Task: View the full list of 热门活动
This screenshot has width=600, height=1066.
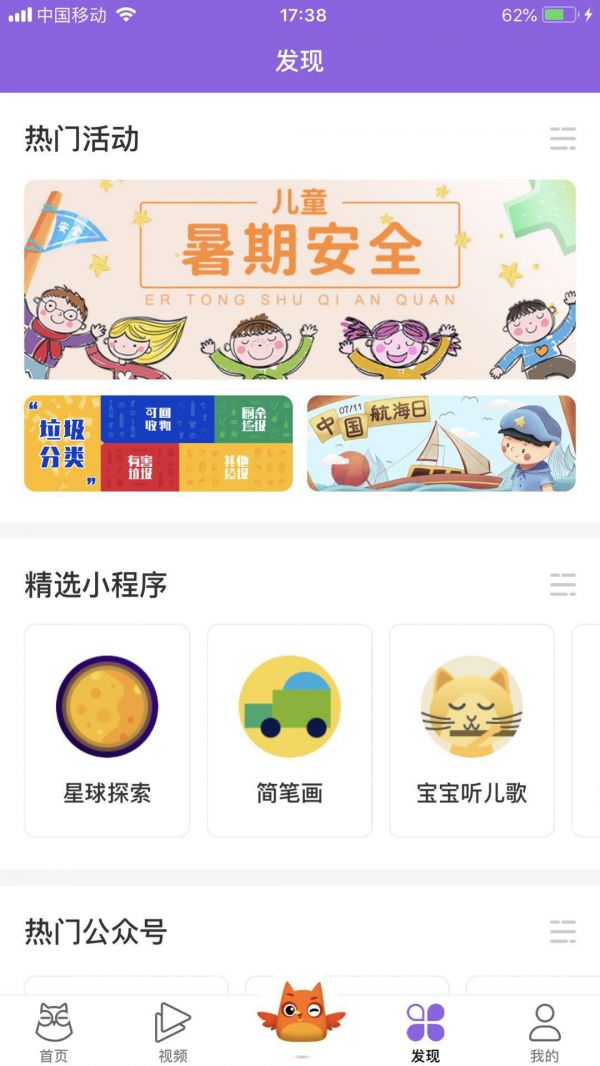Action: 563,139
